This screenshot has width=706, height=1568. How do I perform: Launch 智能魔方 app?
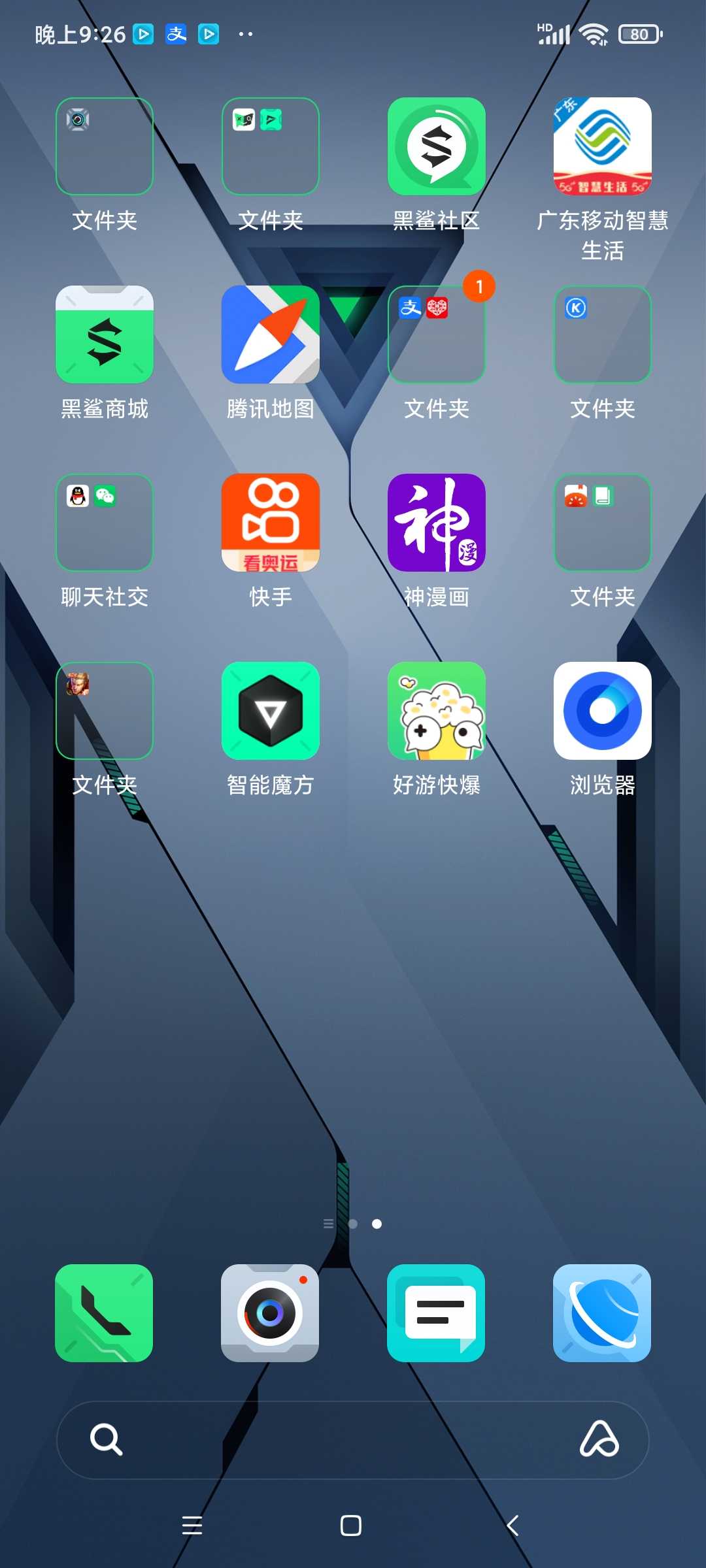click(270, 711)
